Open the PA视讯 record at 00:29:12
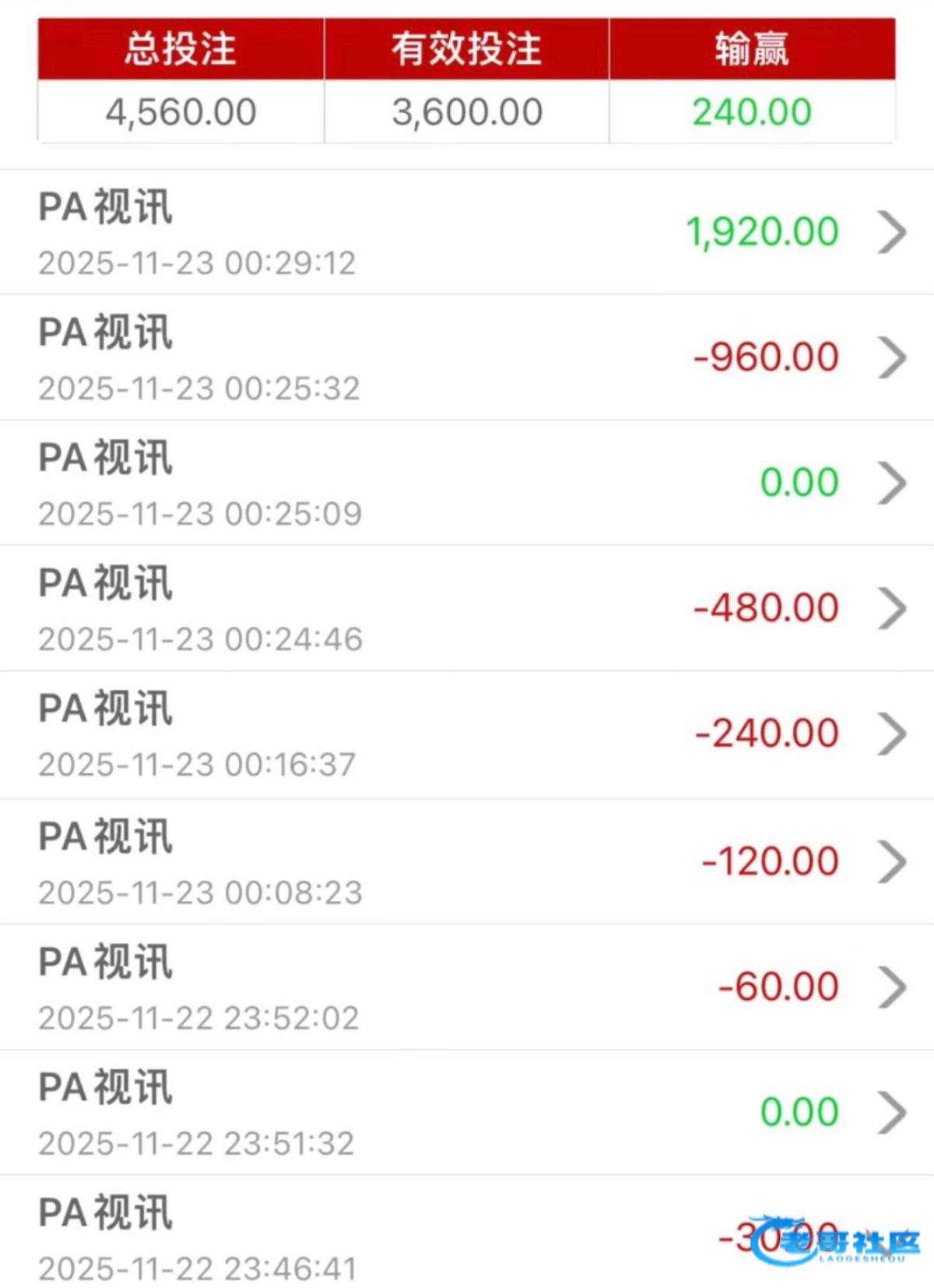The image size is (934, 1288). 467,232
